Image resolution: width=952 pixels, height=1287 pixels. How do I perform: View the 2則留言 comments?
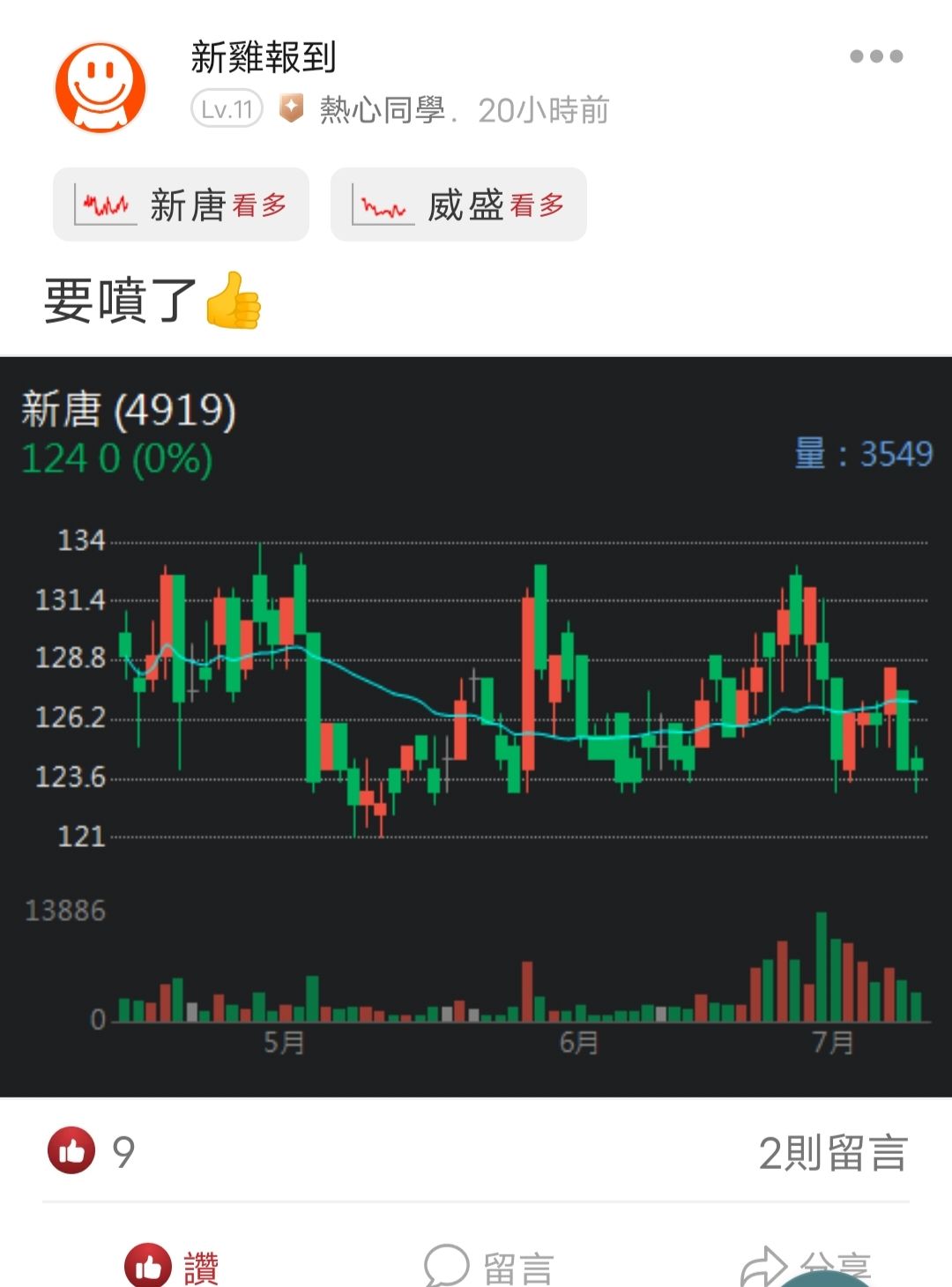(833, 1153)
